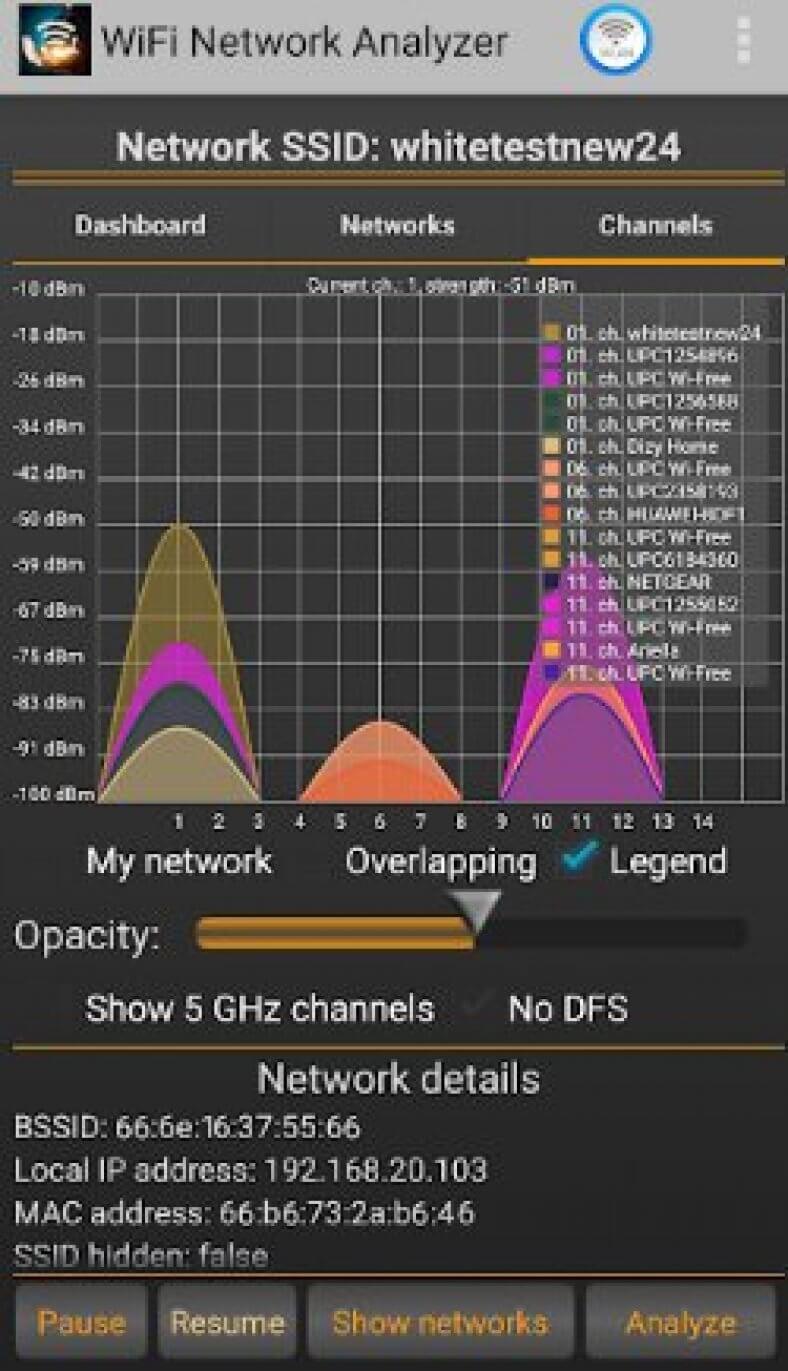The height and width of the screenshot is (1371, 788).
Task: Start the Analyze action
Action: click(680, 1322)
